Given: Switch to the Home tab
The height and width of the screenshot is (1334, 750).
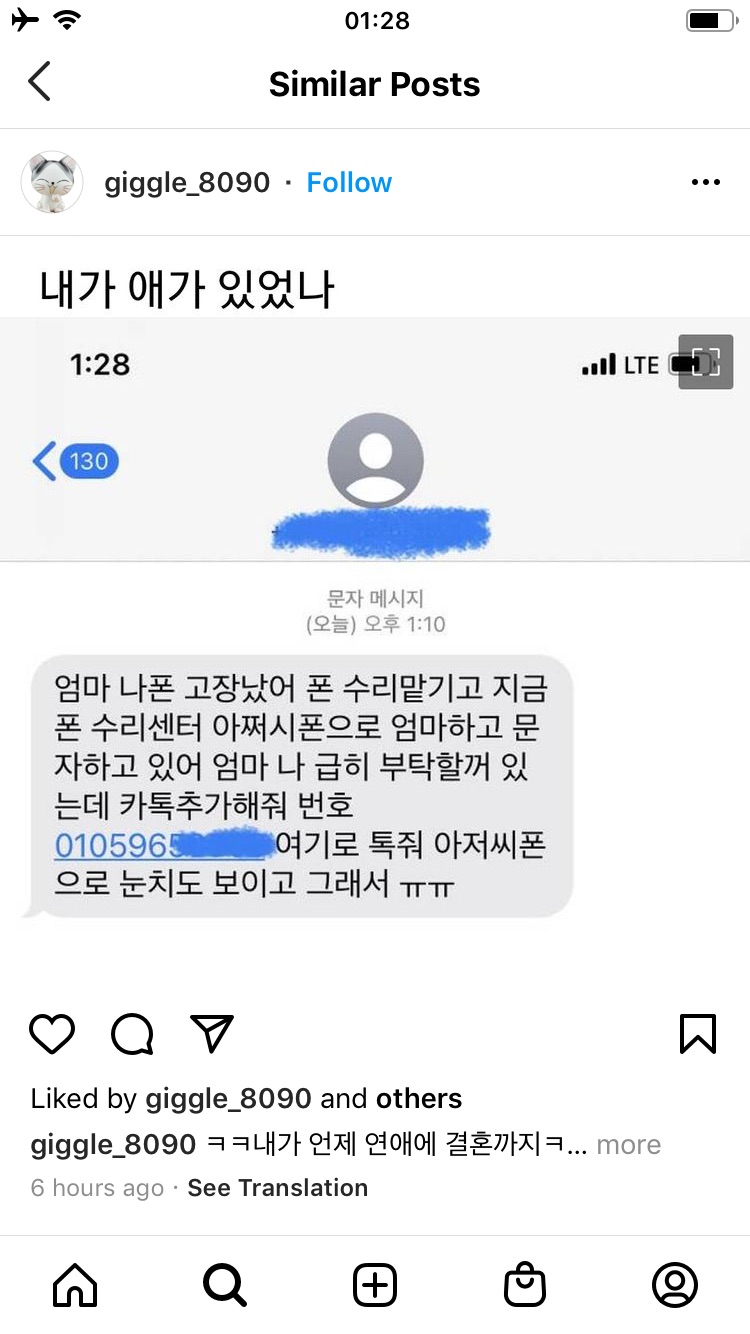Looking at the screenshot, I should tap(75, 1285).
